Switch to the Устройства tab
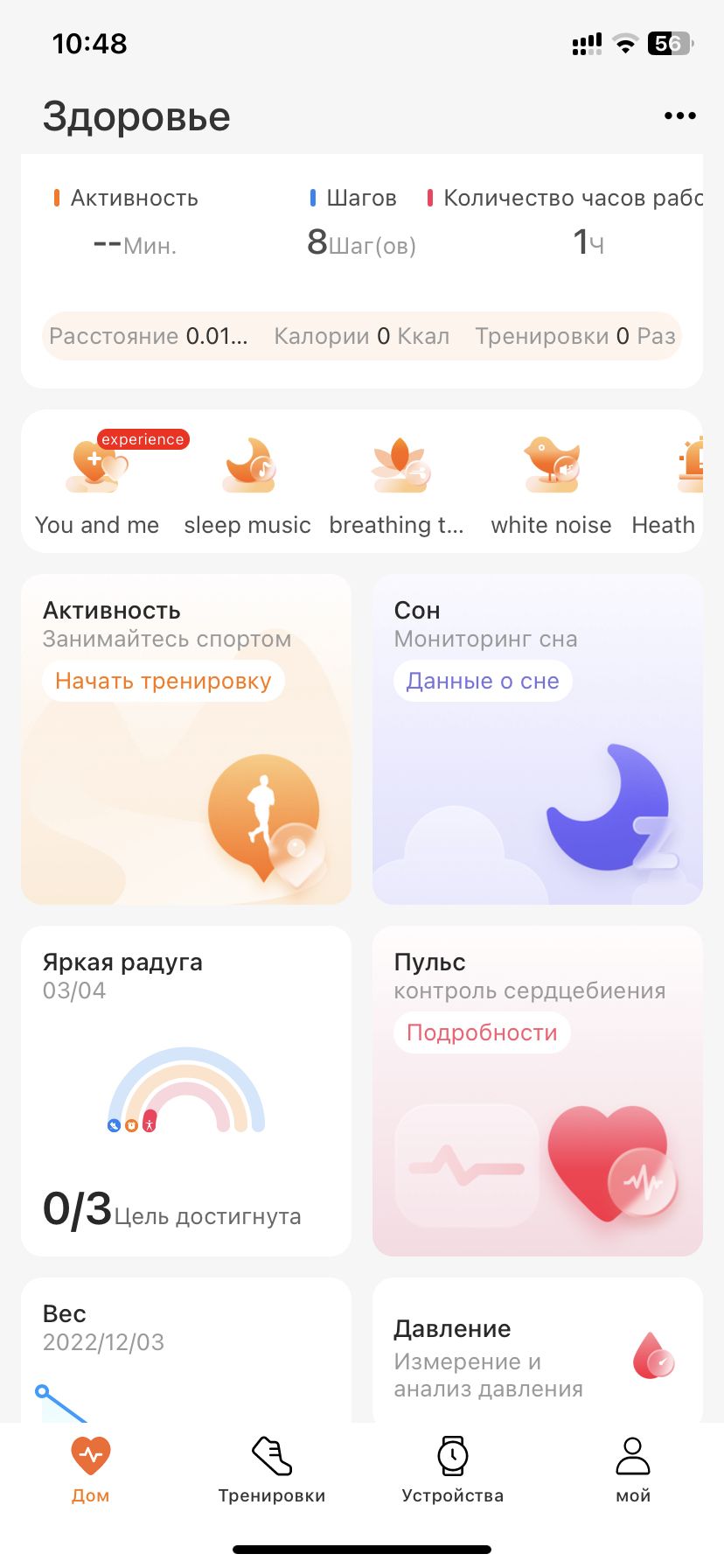This screenshot has height=1568, width=724. [x=452, y=1470]
